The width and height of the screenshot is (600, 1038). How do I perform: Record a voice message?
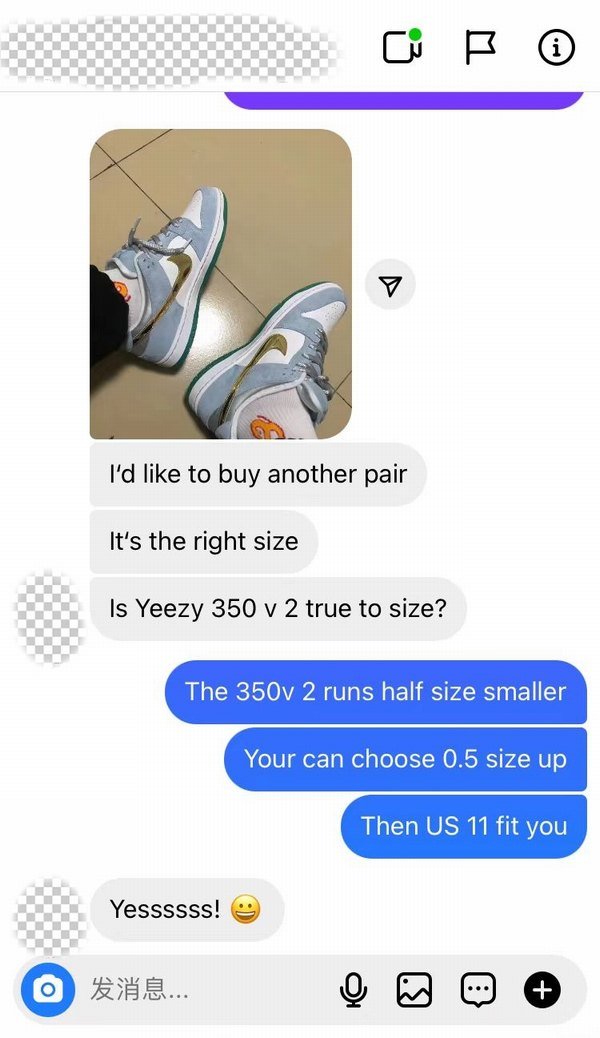(352, 990)
